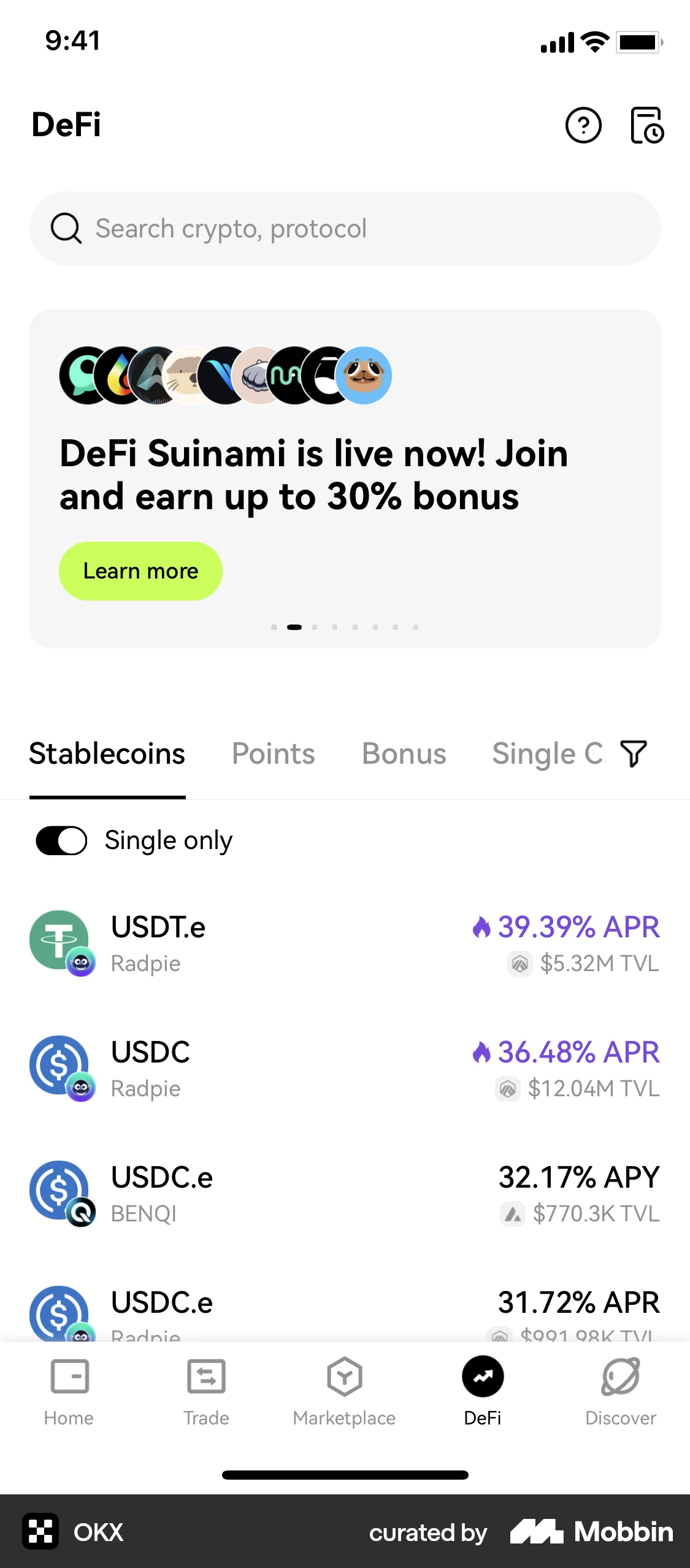Open the filter icon next to tabs

pos(632,754)
